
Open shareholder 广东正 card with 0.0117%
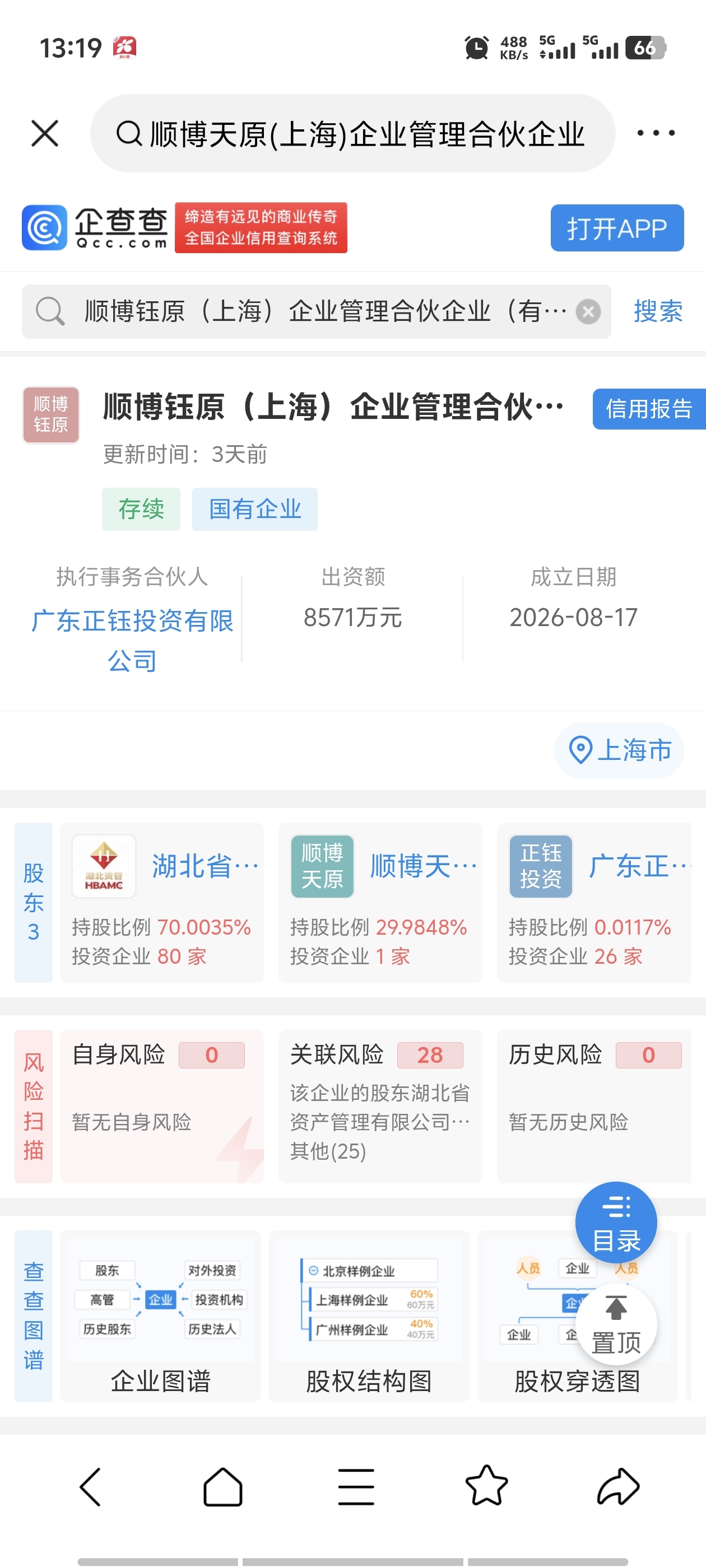(594, 903)
